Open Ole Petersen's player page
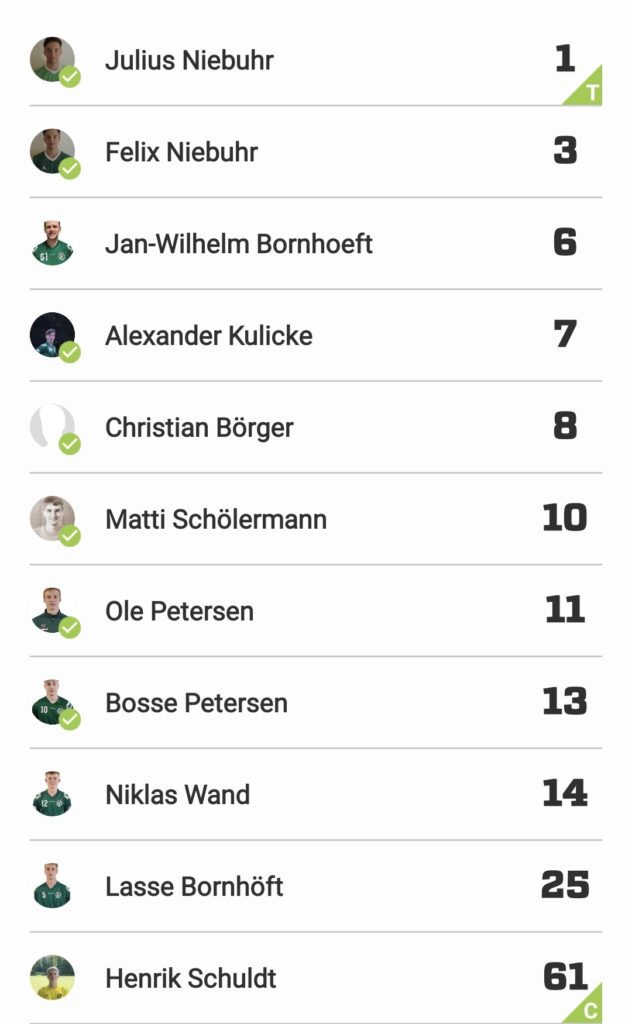Viewport: 632px width, 1024px height. pyautogui.click(x=179, y=611)
